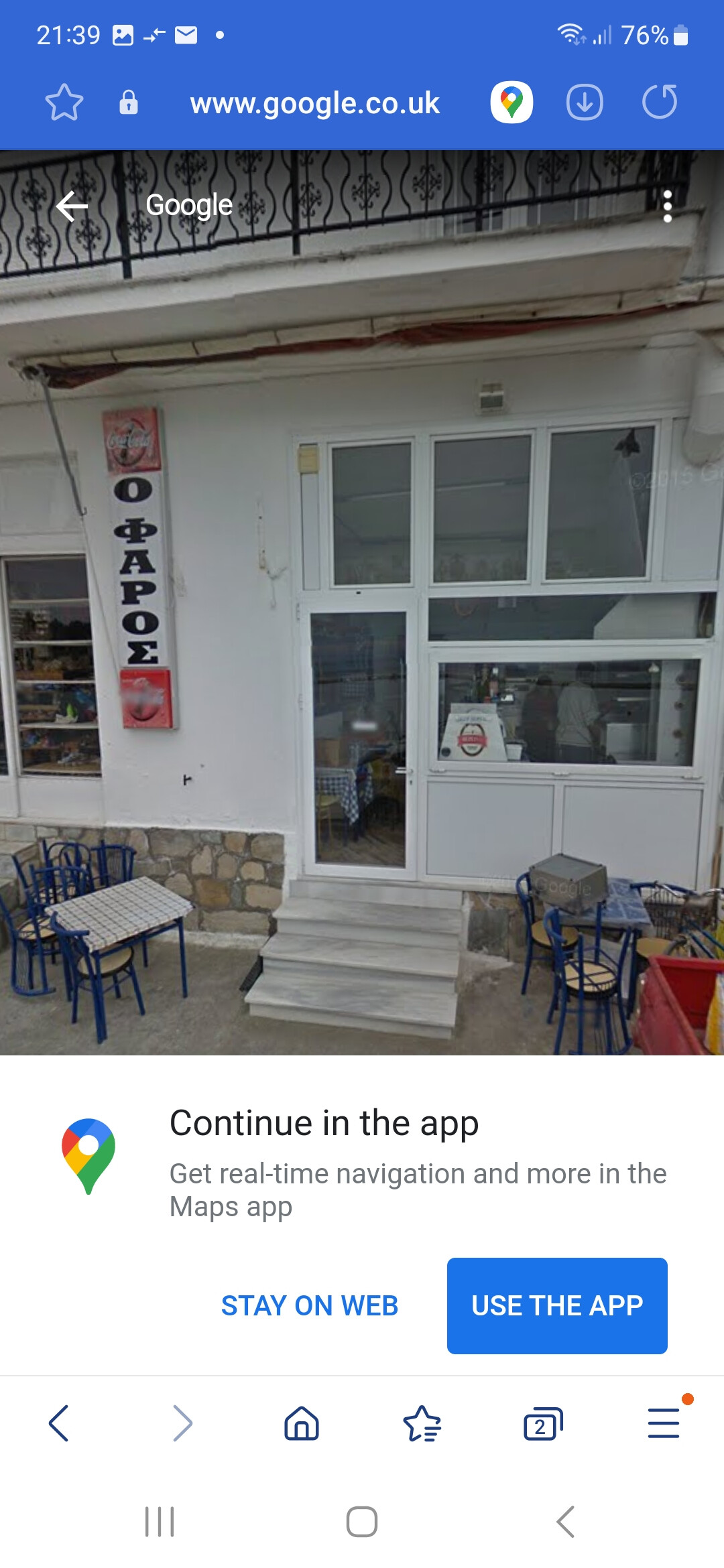This screenshot has height=1568, width=724.
Task: Open the browser downloads icon
Action: (585, 103)
